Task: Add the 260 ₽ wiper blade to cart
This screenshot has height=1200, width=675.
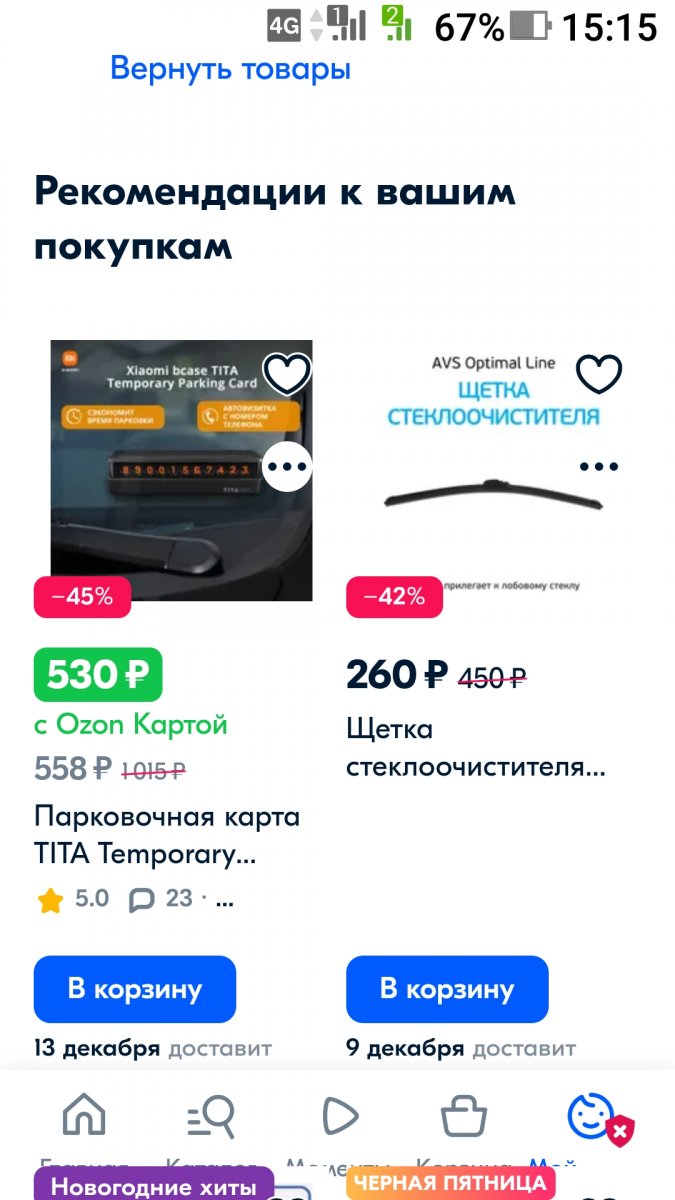Action: (447, 990)
